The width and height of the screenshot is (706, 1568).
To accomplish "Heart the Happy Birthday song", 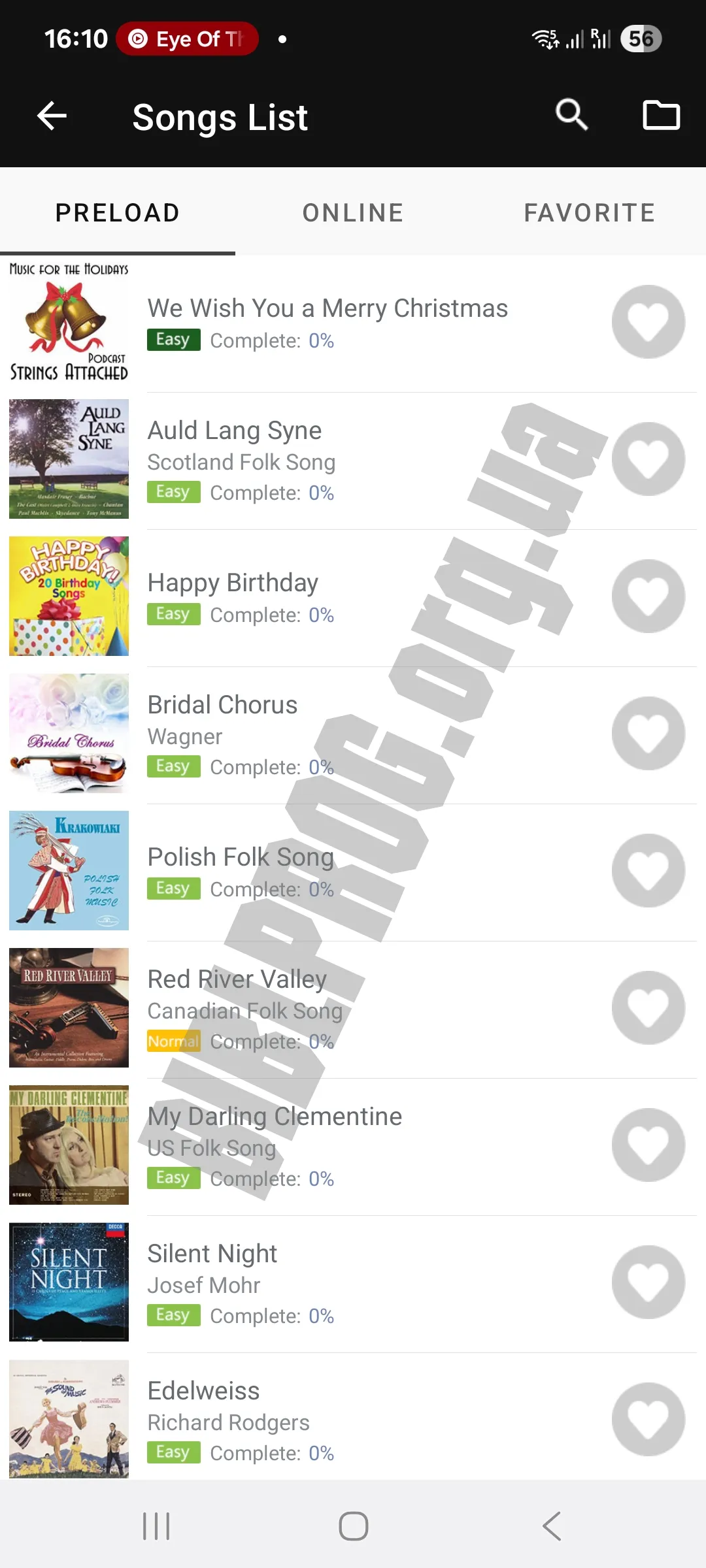I will (648, 596).
